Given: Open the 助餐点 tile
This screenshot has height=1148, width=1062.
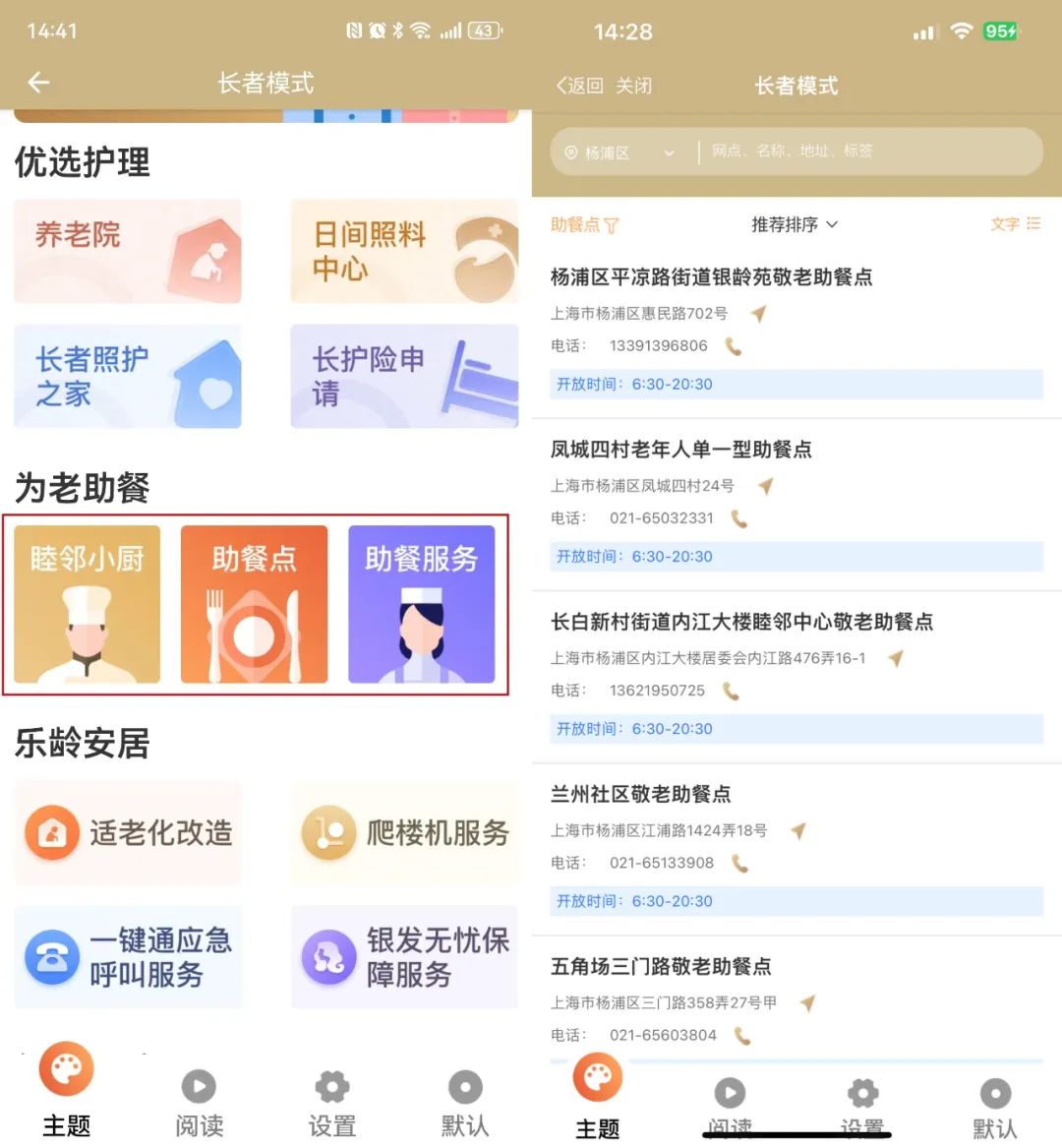Looking at the screenshot, I should pyautogui.click(x=254, y=604).
